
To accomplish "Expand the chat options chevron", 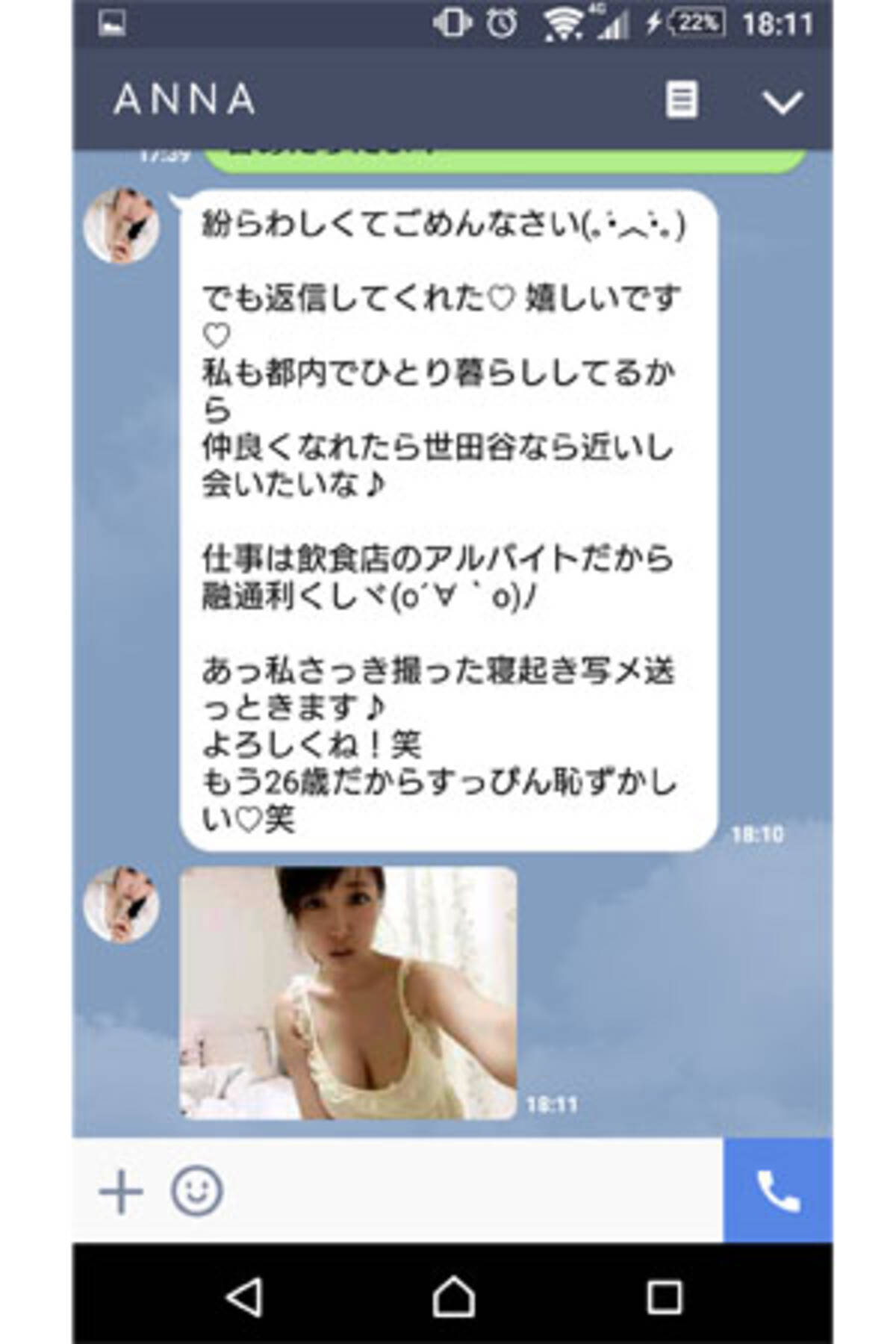I will [782, 102].
